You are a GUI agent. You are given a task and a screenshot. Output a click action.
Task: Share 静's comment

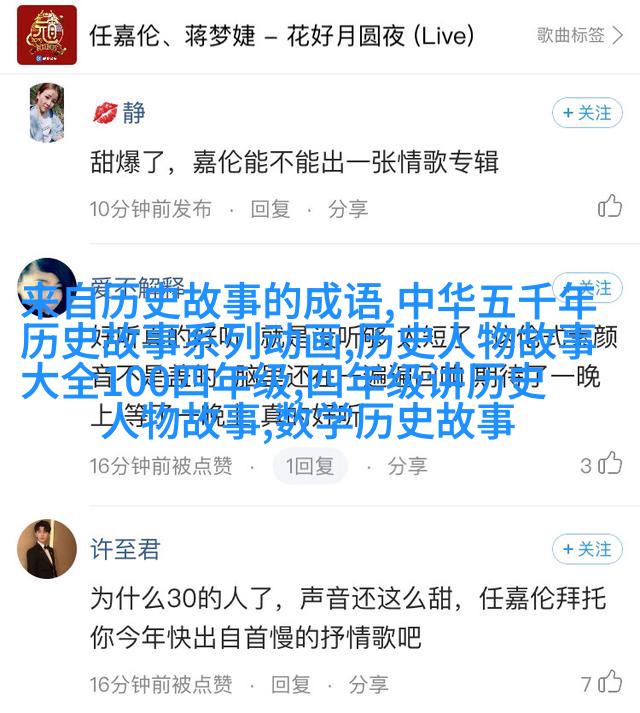pyautogui.click(x=347, y=209)
